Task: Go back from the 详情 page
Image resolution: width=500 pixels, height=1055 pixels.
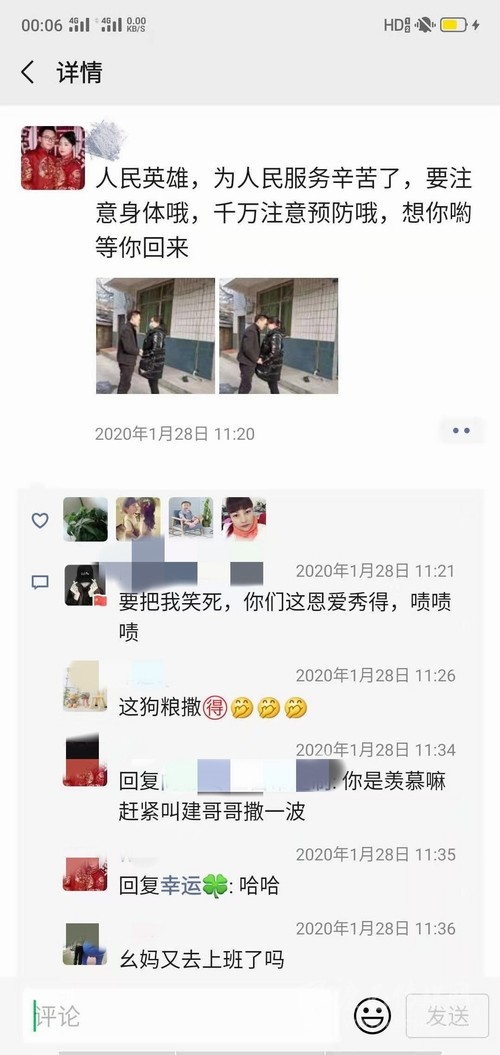Action: pyautogui.click(x=28, y=72)
